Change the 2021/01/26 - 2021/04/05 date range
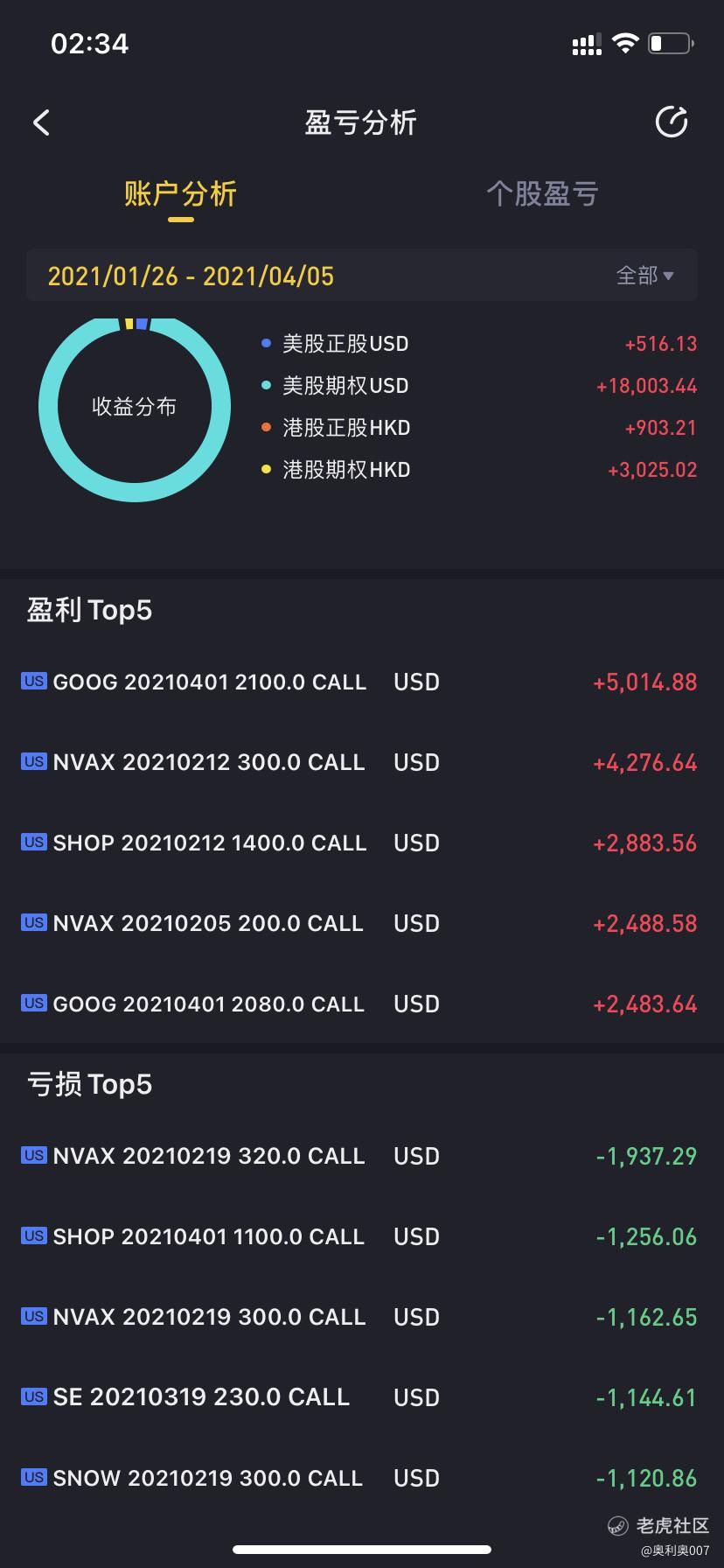The image size is (724, 1568). click(x=191, y=276)
